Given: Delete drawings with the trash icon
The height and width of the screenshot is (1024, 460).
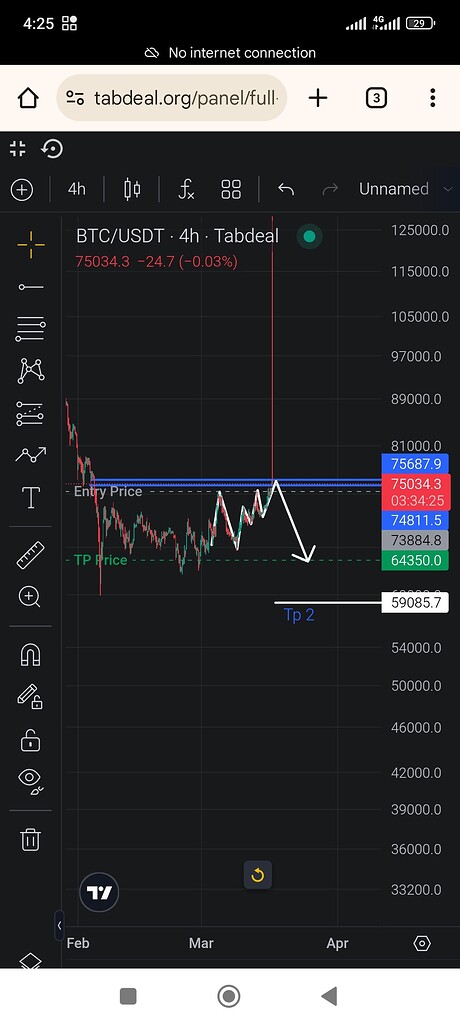Looking at the screenshot, I should click(x=31, y=839).
